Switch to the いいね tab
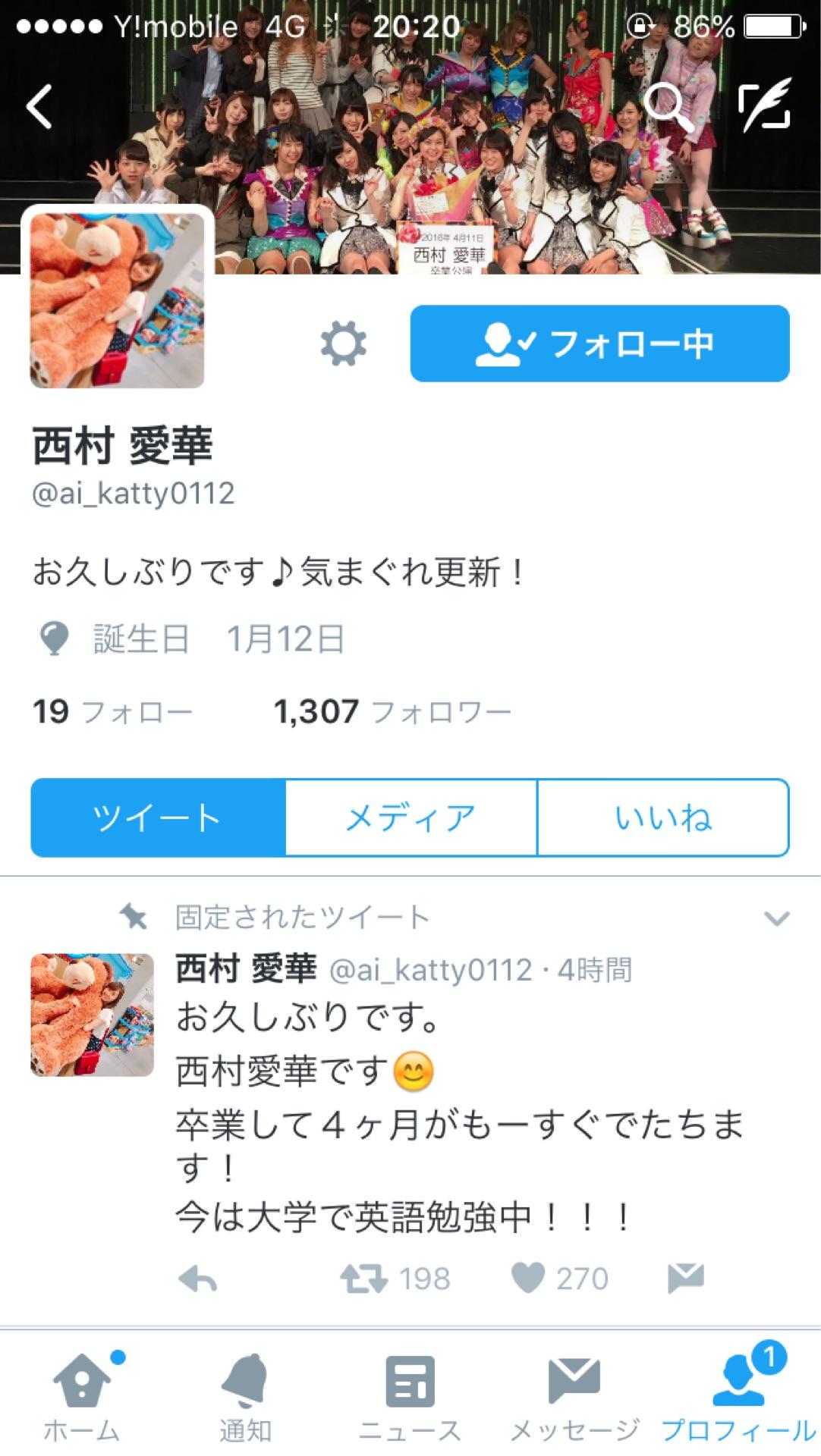The height and width of the screenshot is (1456, 821). tap(663, 817)
